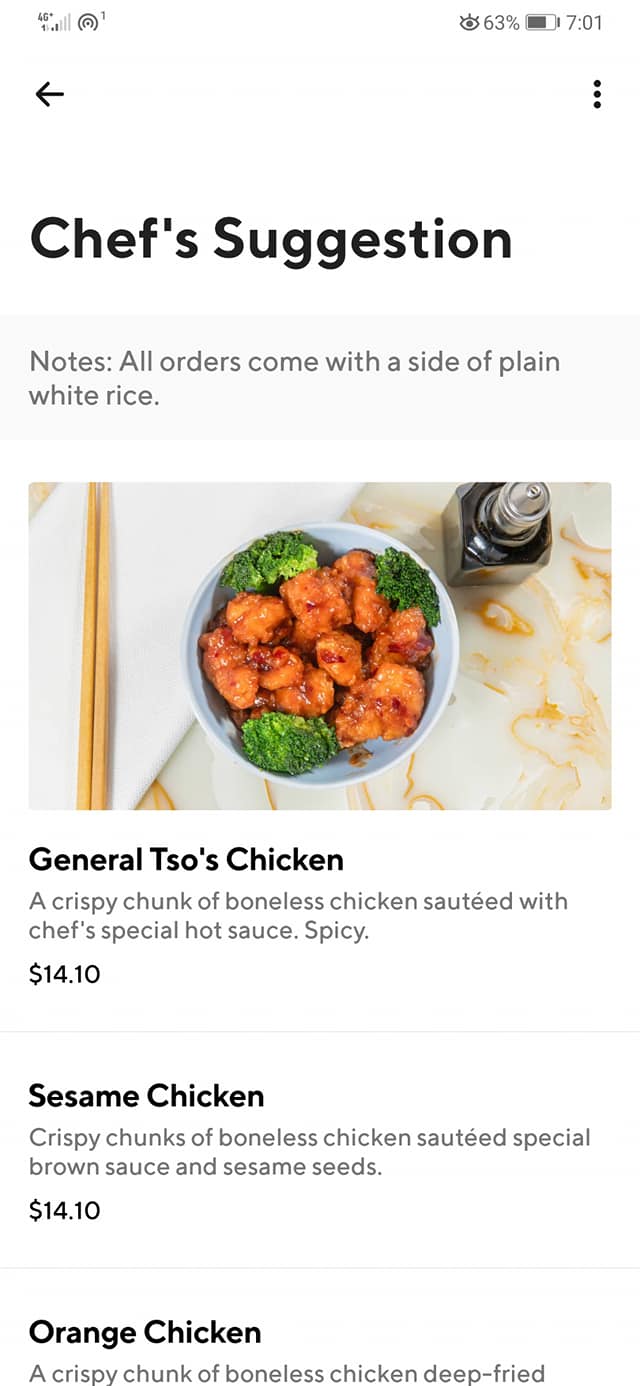
Task: Open the three-dot overflow menu
Action: pyautogui.click(x=597, y=94)
